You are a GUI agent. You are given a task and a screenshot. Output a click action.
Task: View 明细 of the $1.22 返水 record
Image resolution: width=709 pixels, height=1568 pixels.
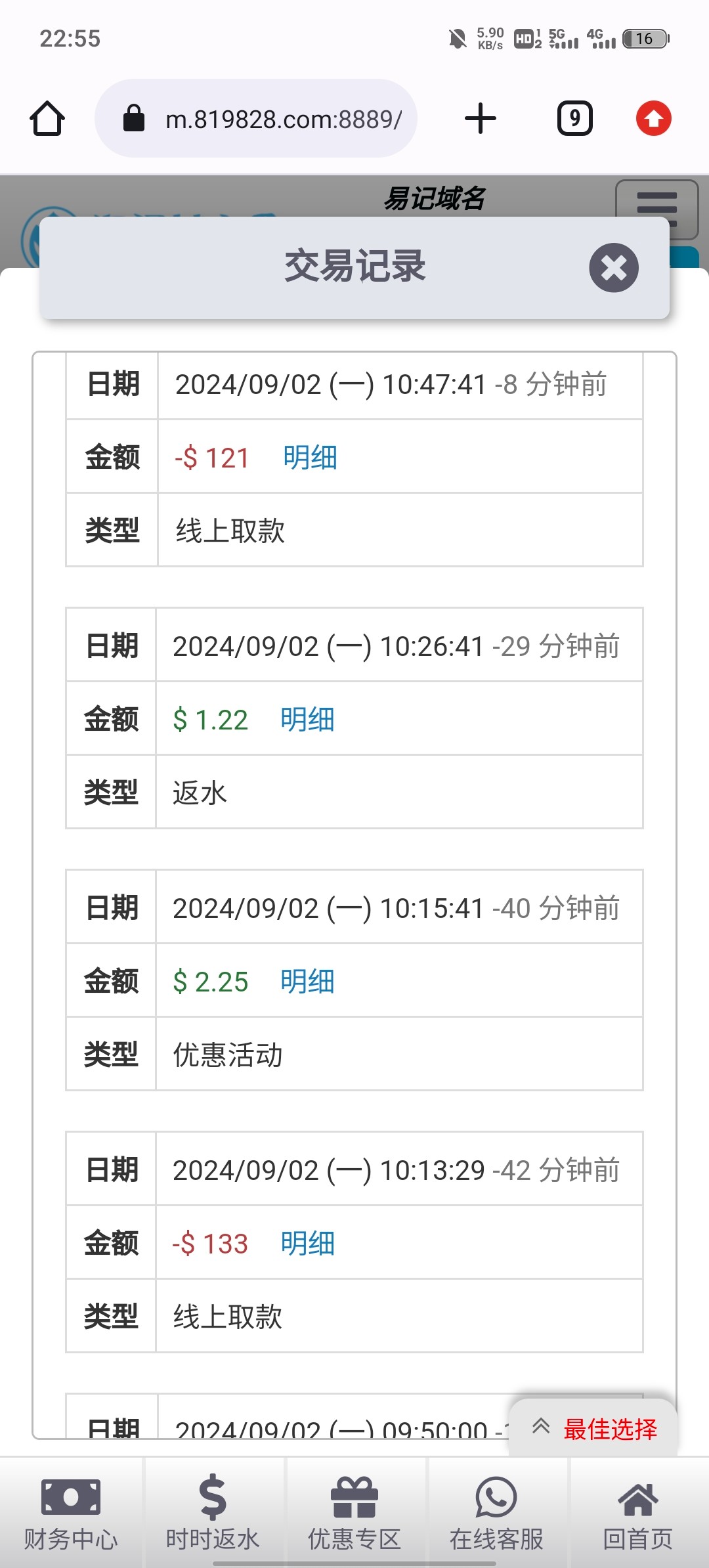pos(307,720)
